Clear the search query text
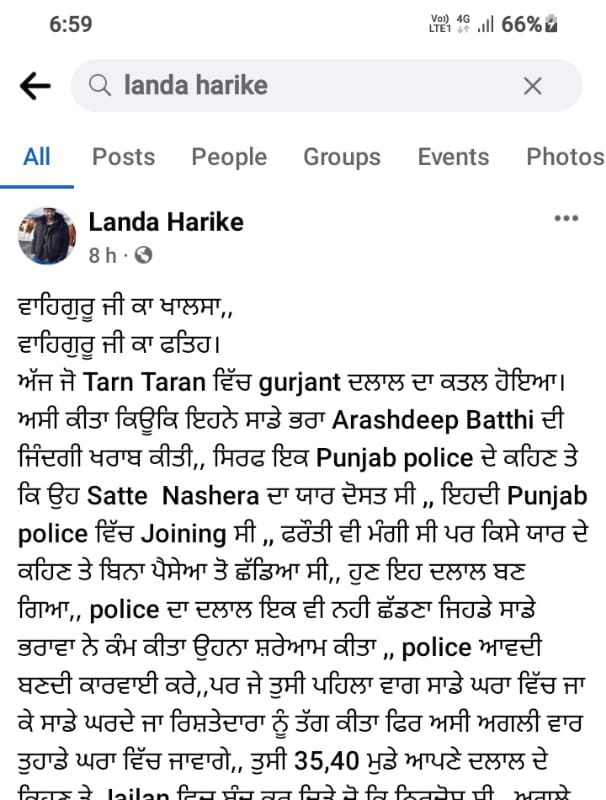The width and height of the screenshot is (606, 800). 532,86
